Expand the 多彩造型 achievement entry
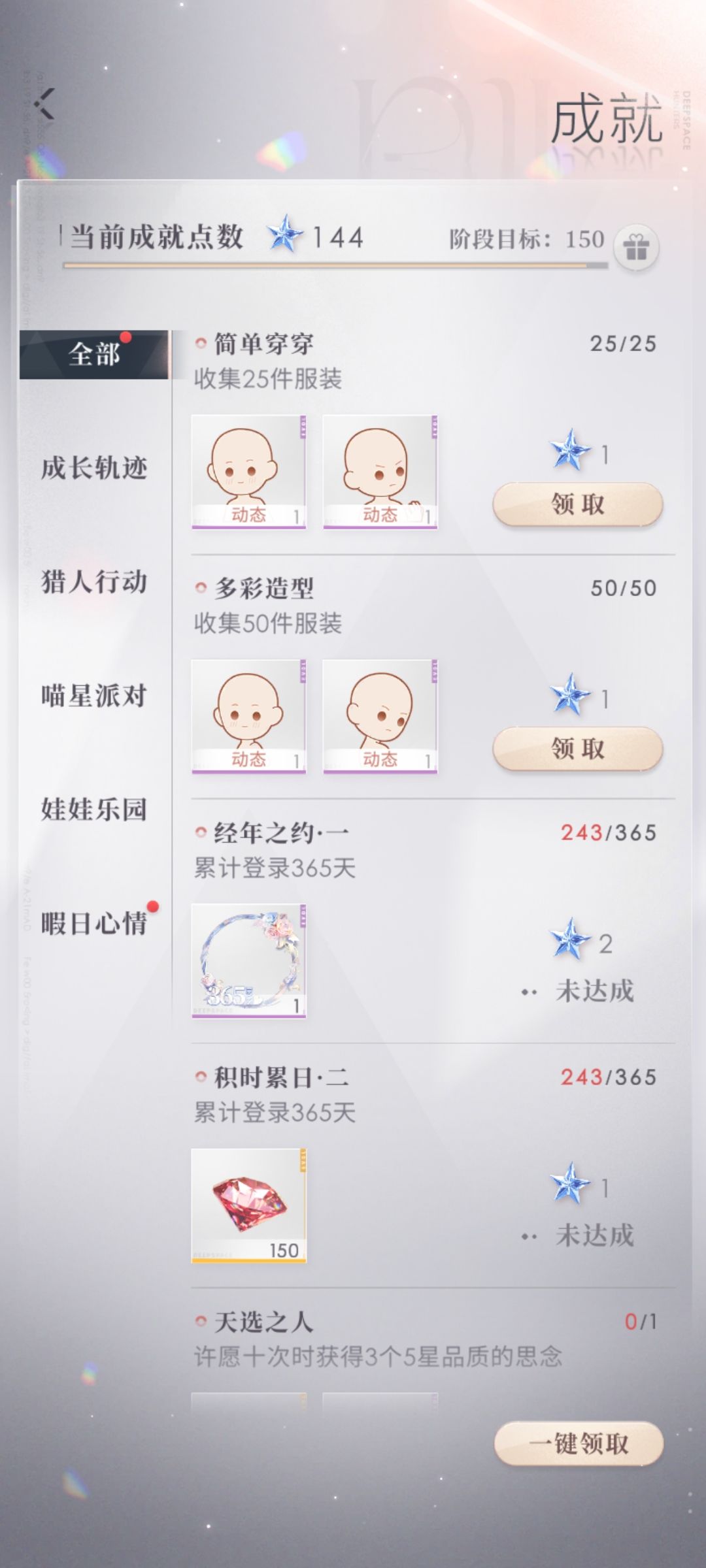 pos(265,588)
